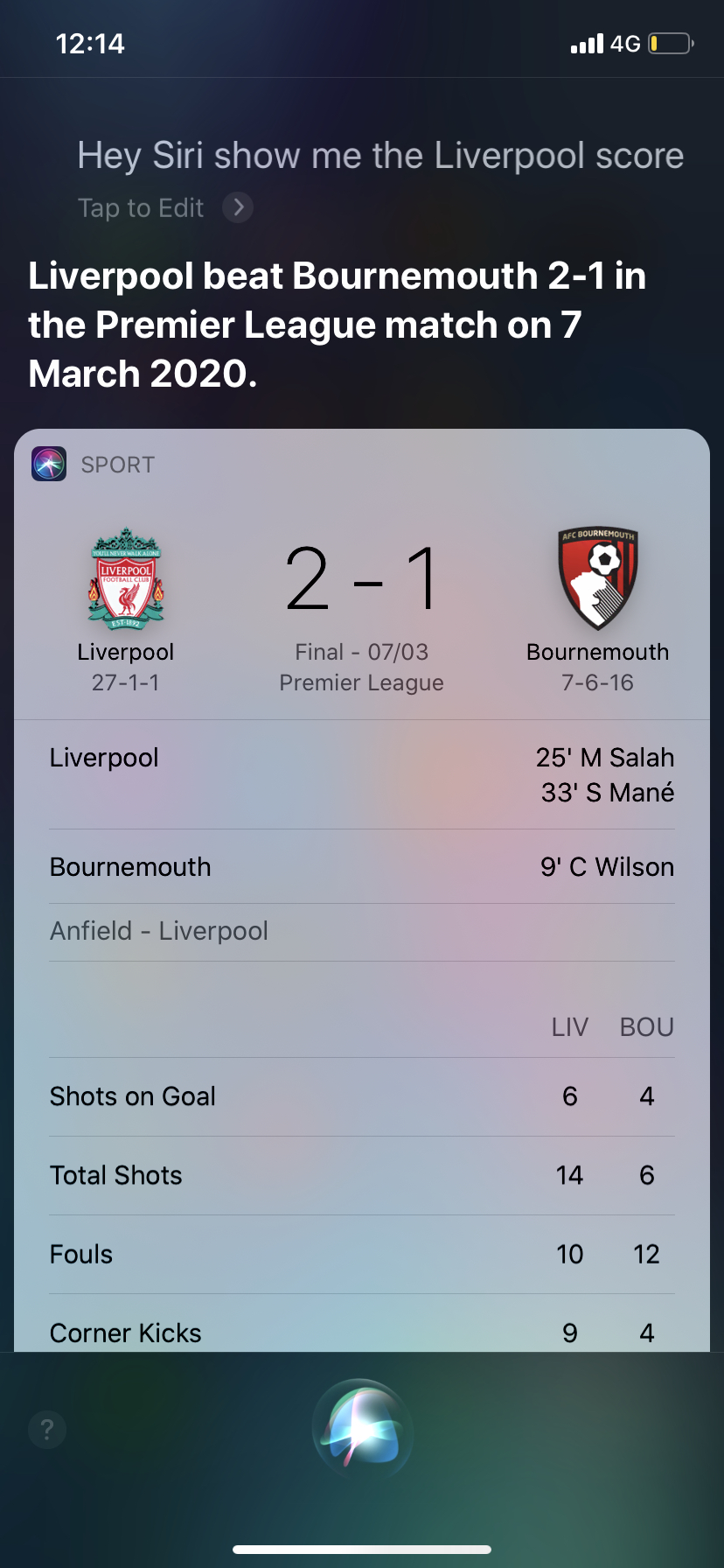Activate the Siri orb to speak again
This screenshot has width=724, height=1568.
[362, 1430]
